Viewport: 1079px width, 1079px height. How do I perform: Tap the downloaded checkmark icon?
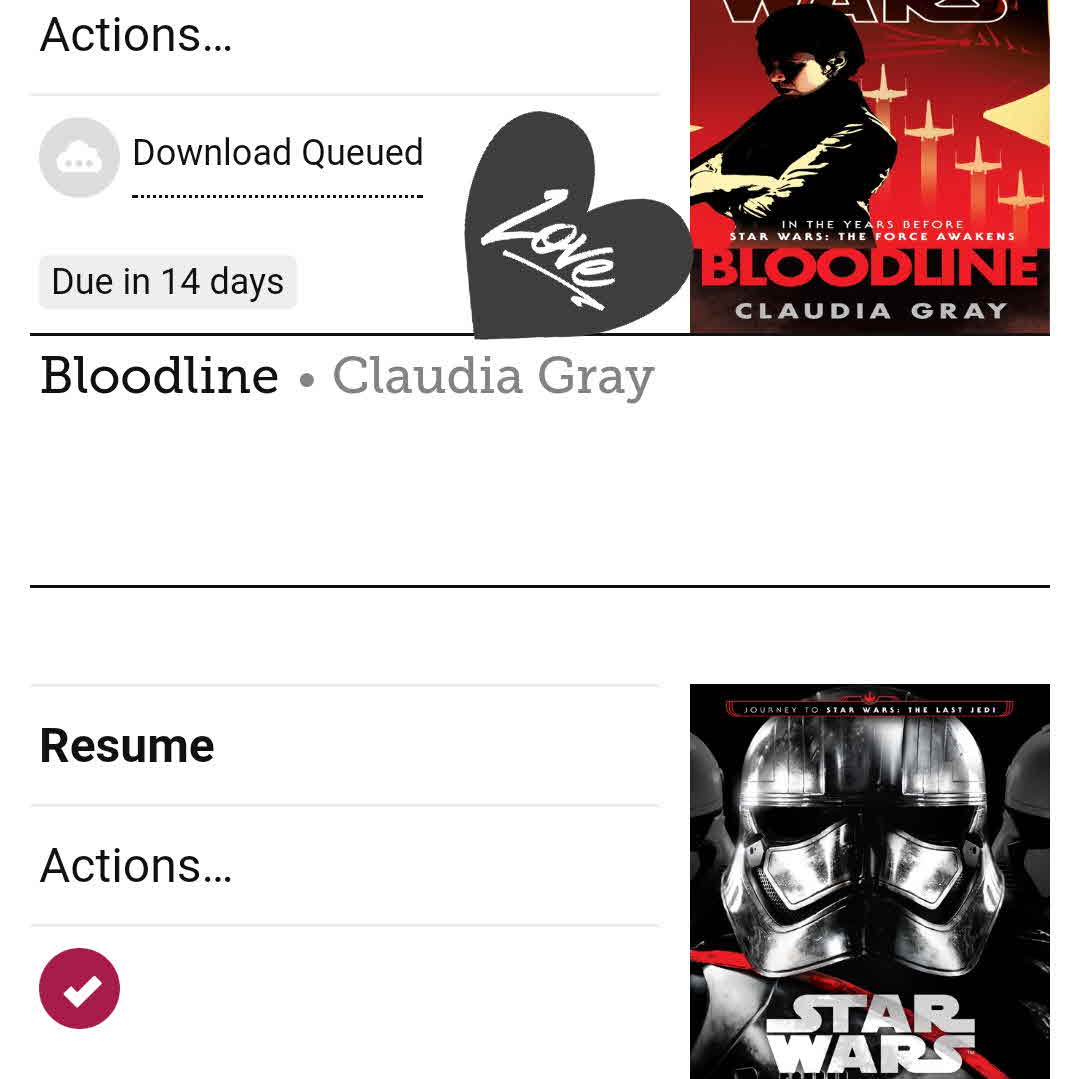point(80,989)
